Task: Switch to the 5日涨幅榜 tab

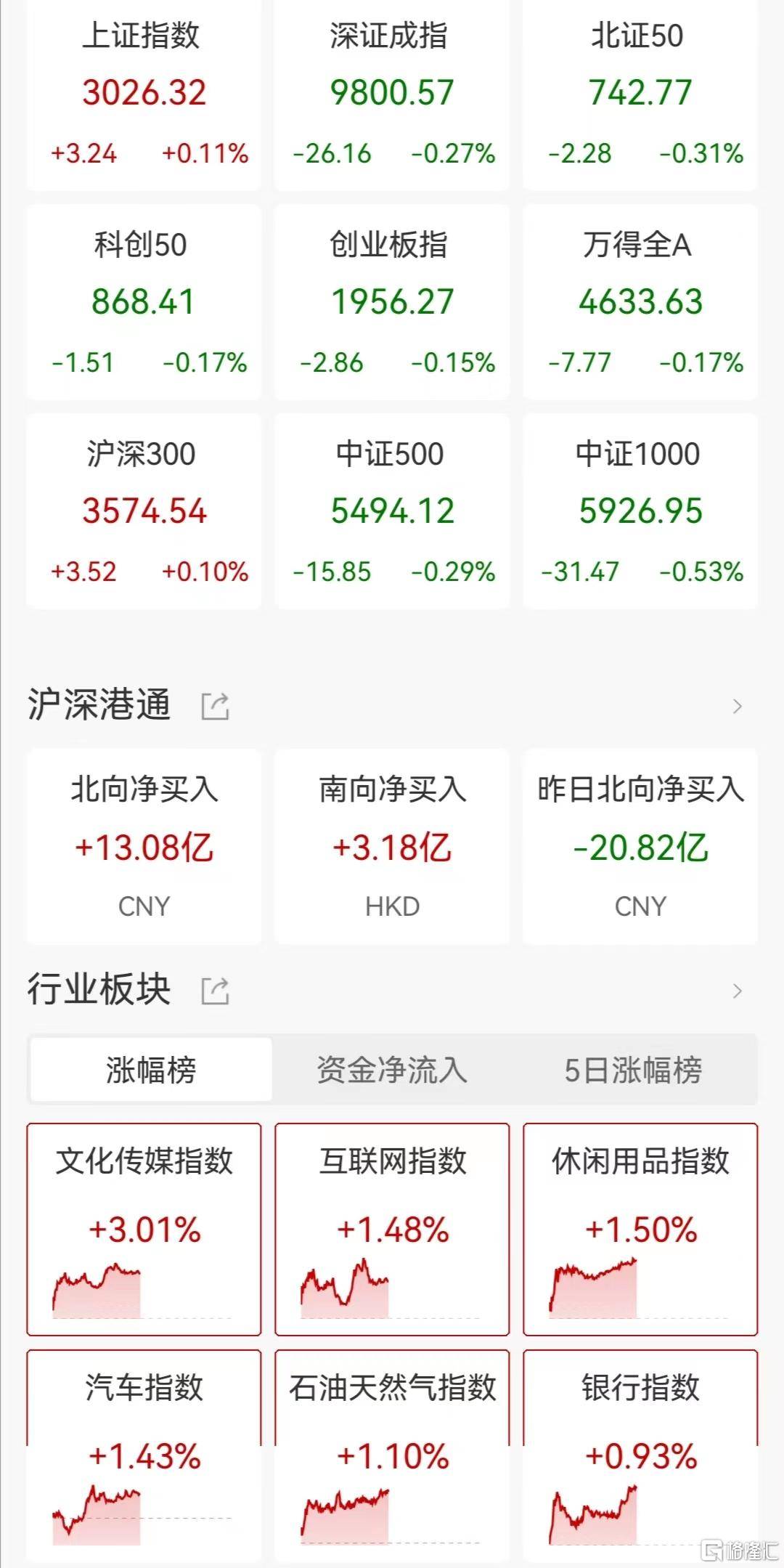Action: [634, 1070]
